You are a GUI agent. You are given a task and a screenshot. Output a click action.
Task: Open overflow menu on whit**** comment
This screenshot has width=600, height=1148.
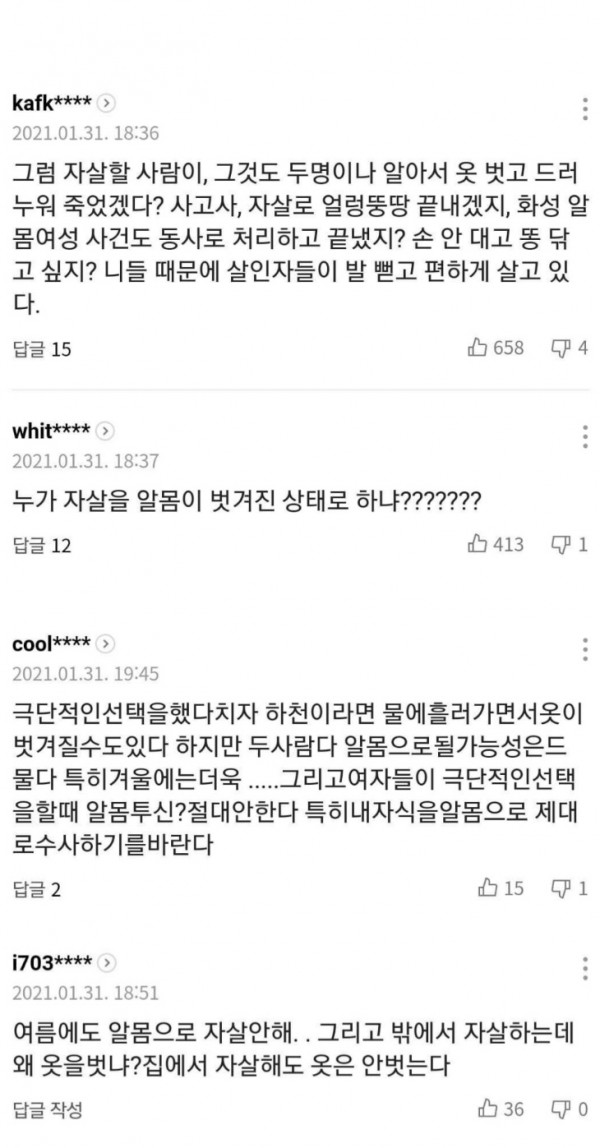click(x=584, y=437)
